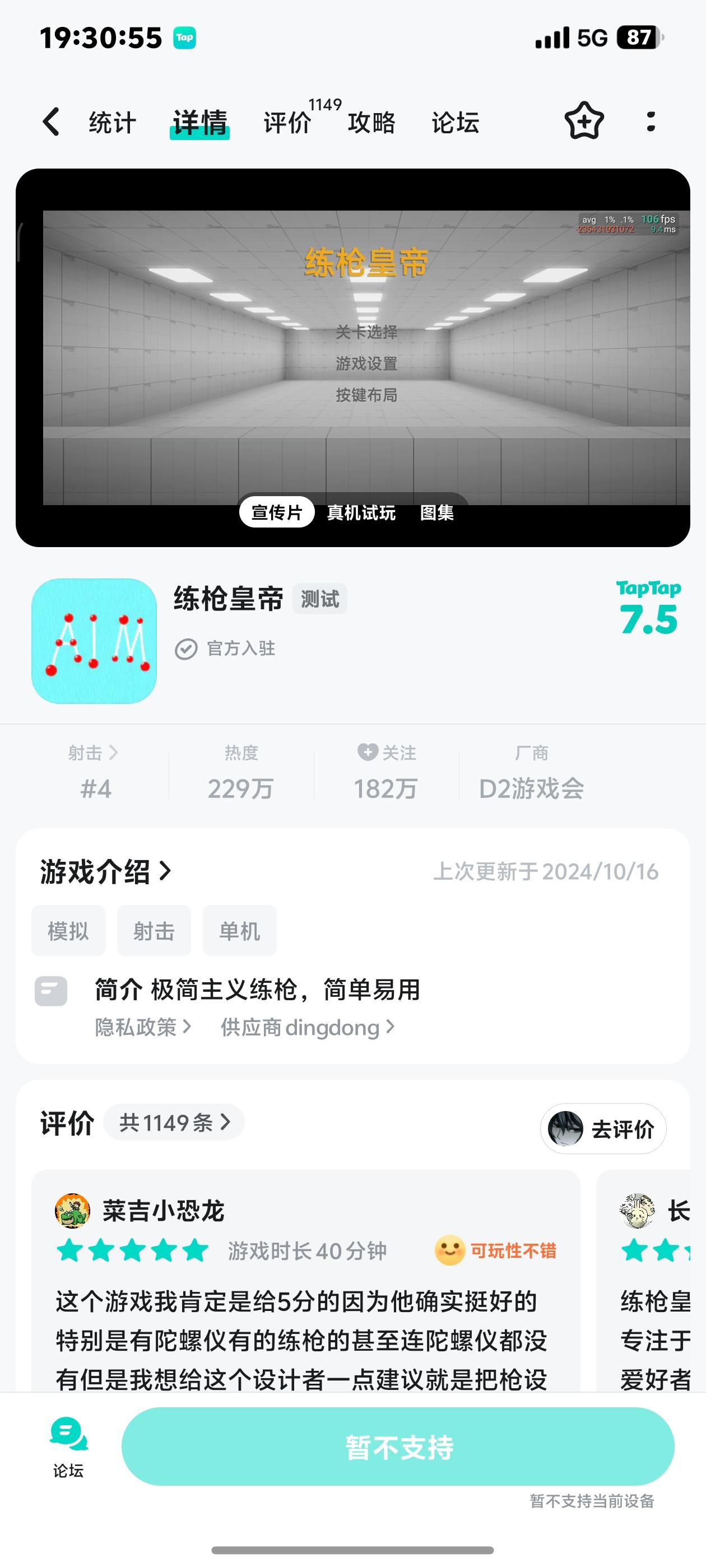Screen dimensions: 706x1568
Task: View 供应商 dingdong details
Action: (308, 1028)
